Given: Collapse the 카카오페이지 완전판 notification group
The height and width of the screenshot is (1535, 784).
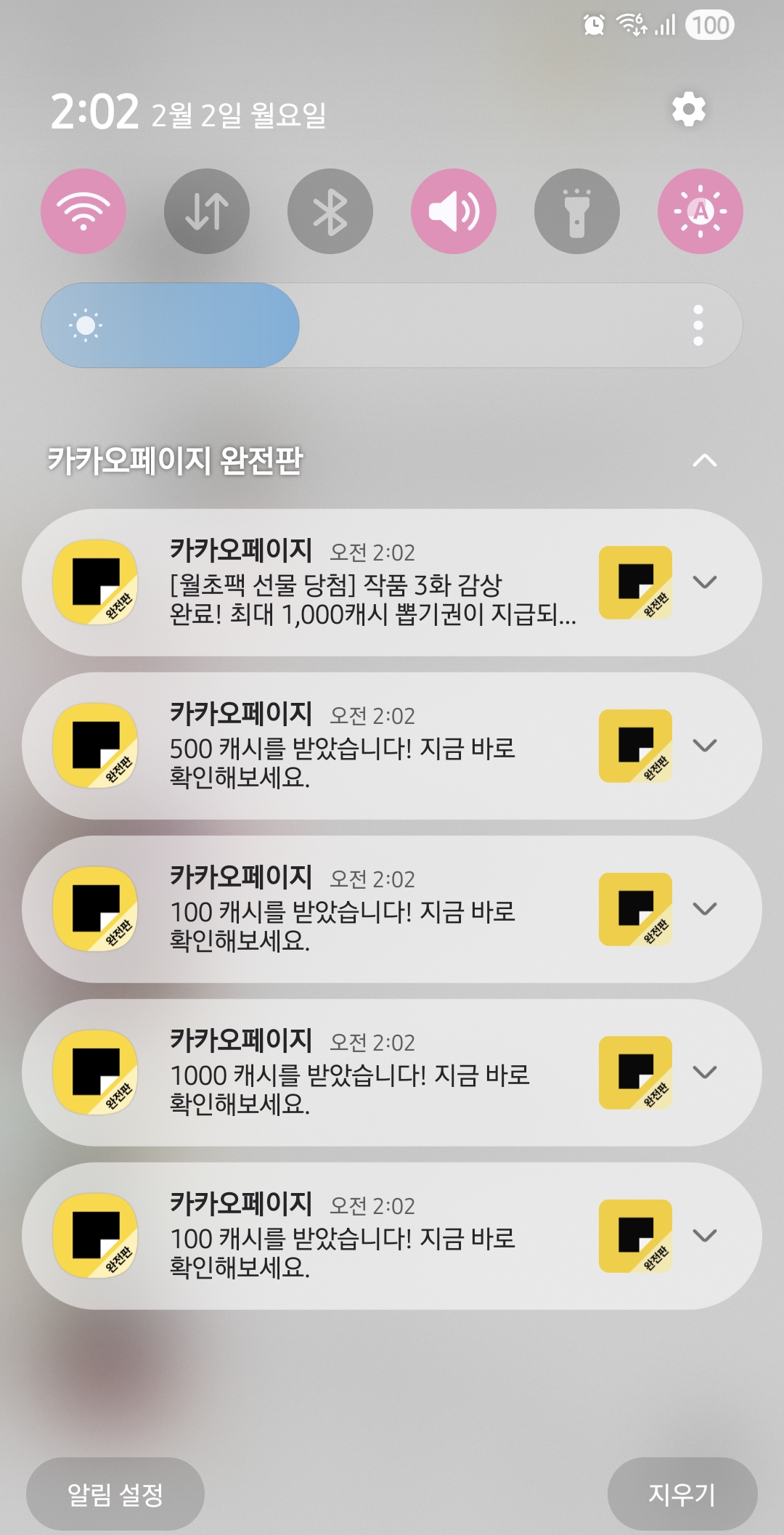Looking at the screenshot, I should [x=705, y=460].
